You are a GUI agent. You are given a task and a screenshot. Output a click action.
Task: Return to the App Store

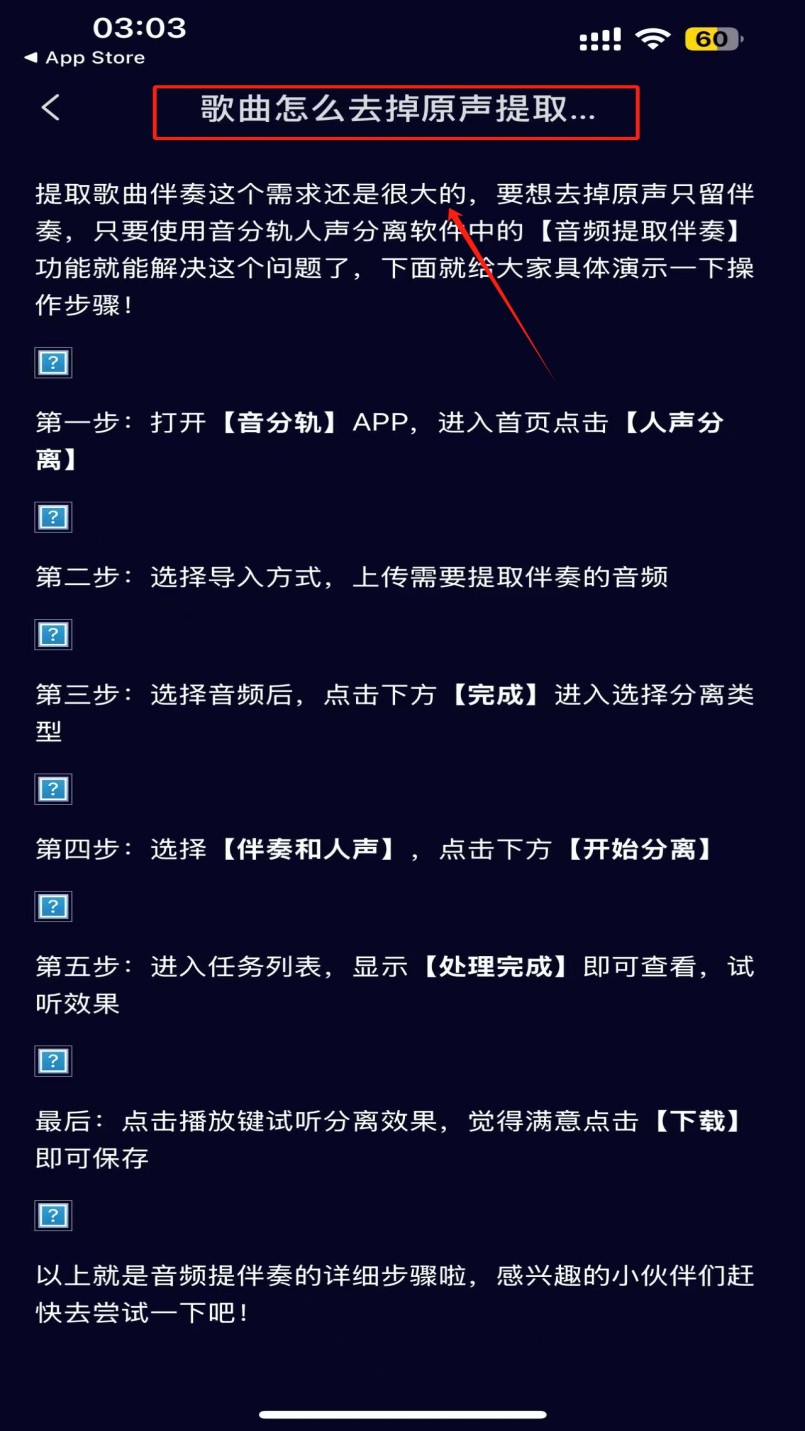point(85,58)
